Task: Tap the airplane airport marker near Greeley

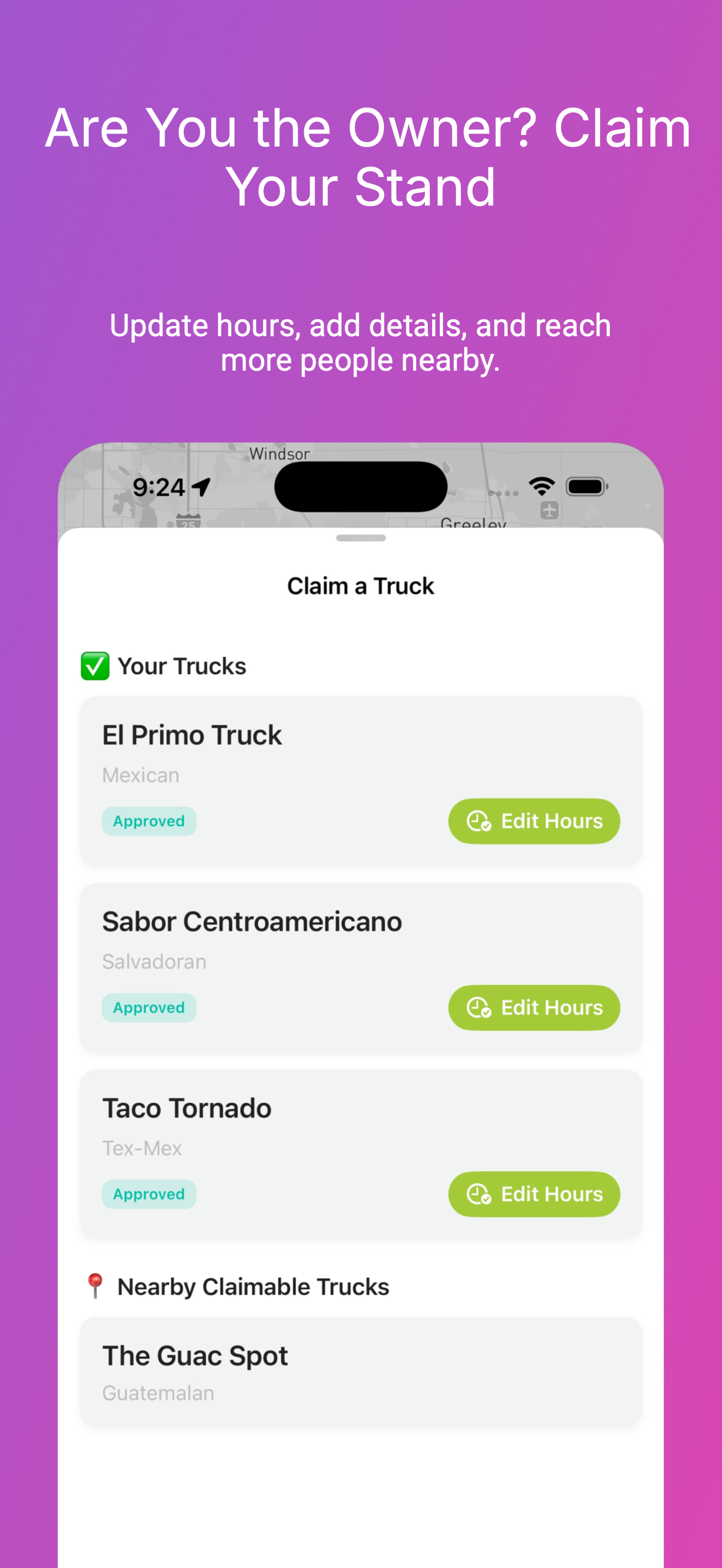Action: pos(550,511)
